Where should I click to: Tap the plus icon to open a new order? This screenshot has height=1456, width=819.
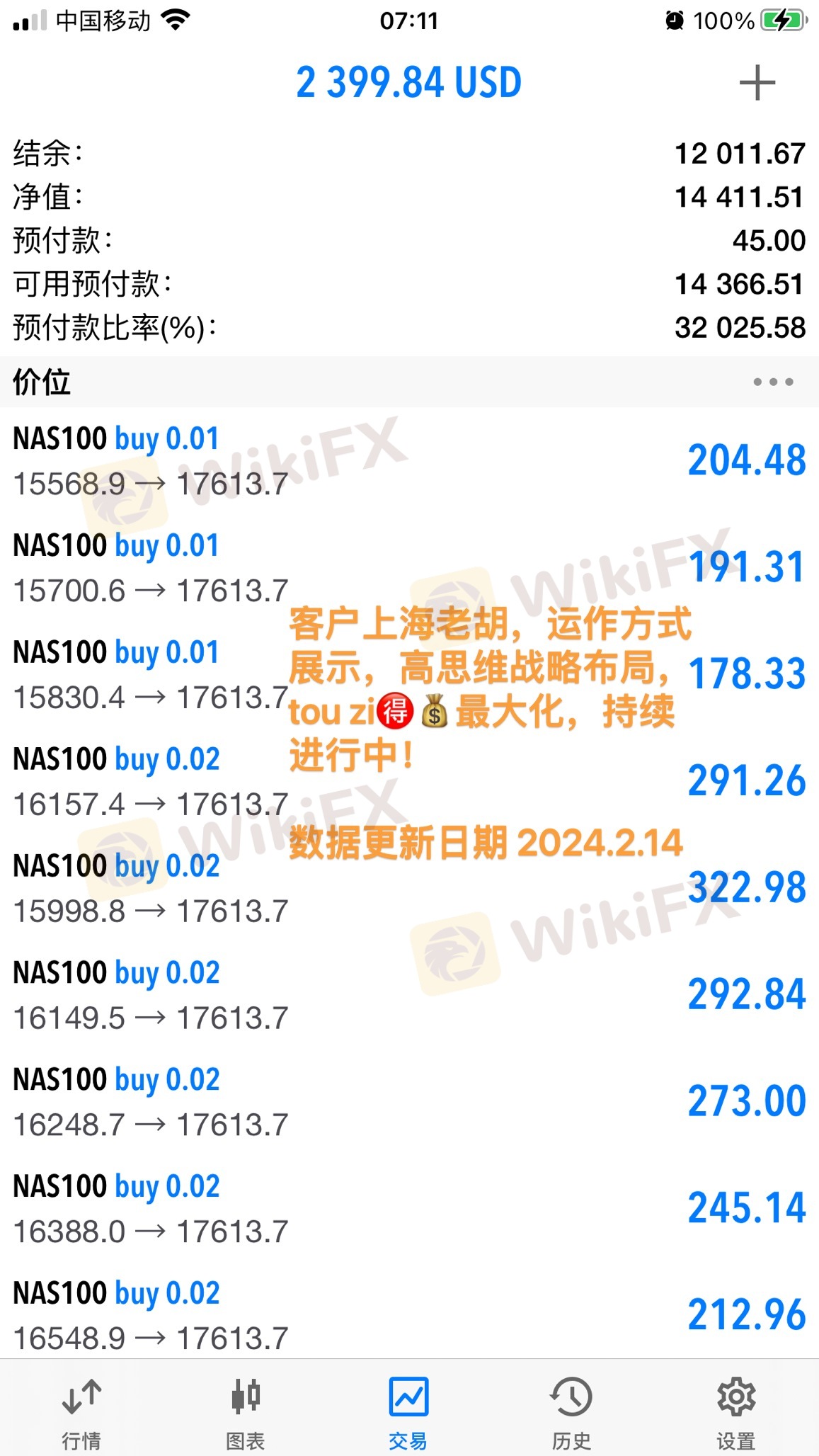click(x=757, y=83)
